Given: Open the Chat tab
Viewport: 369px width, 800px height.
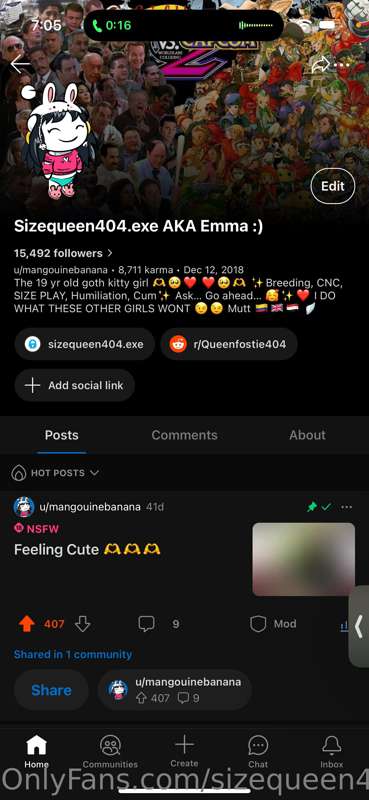Looking at the screenshot, I should pos(258,752).
